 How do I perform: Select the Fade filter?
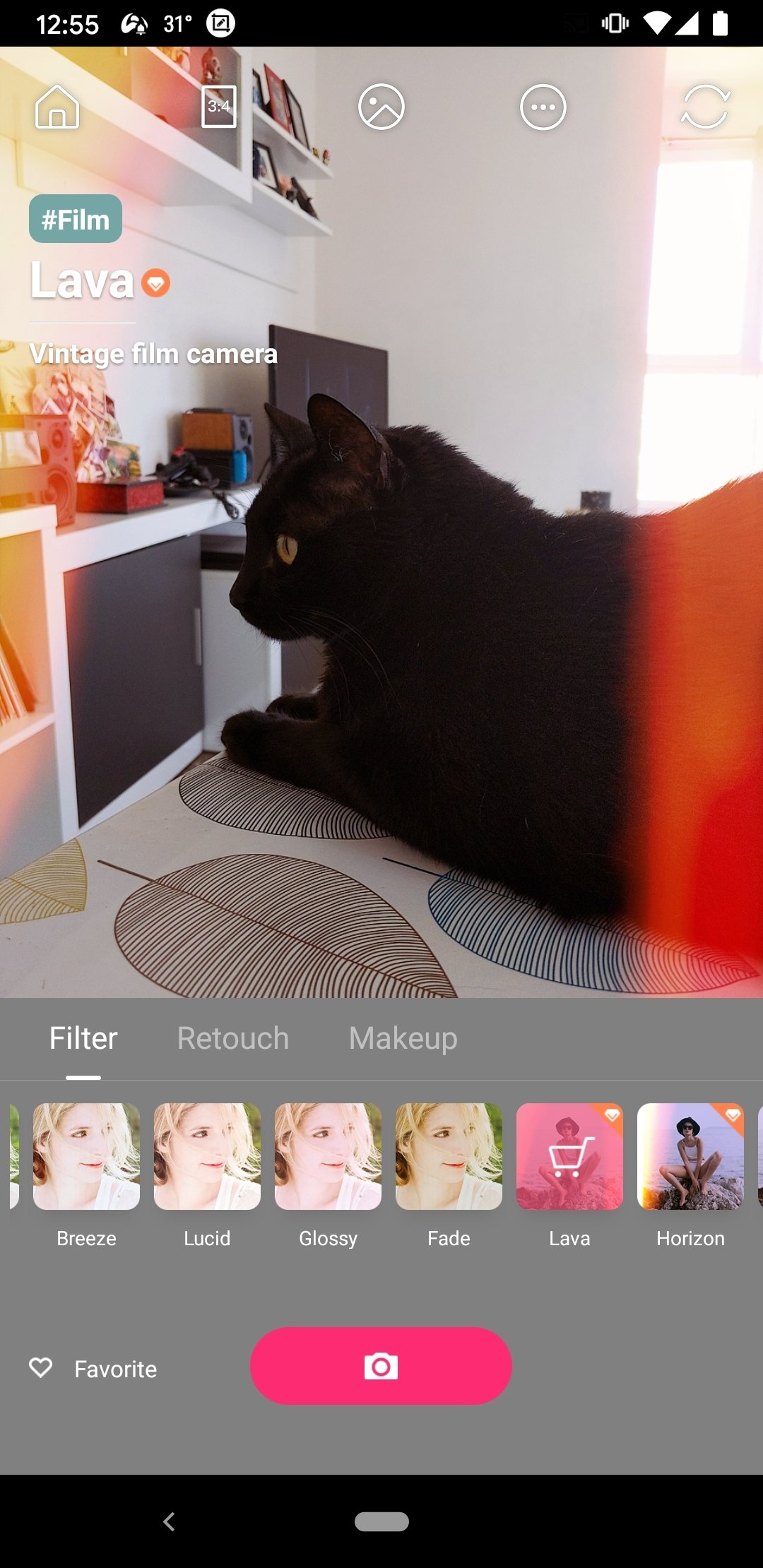(449, 1156)
